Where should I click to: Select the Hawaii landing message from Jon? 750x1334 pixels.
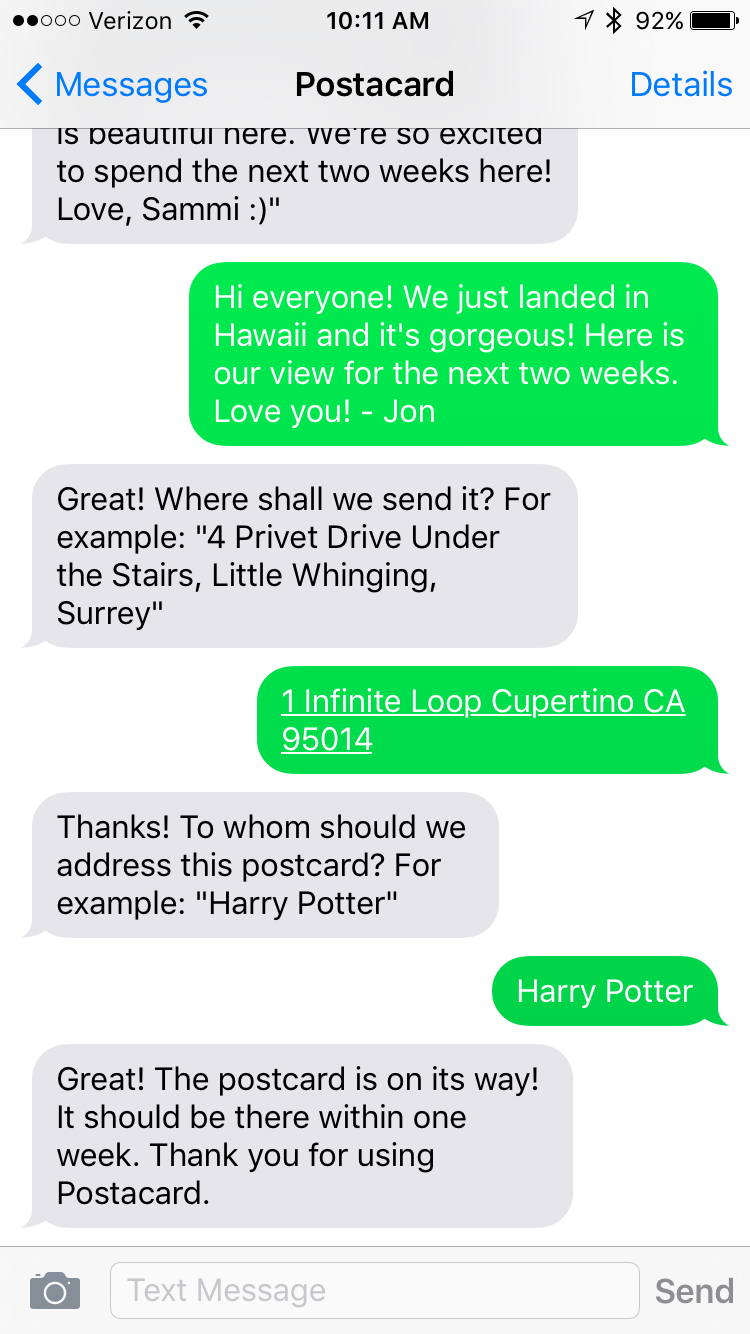(460, 353)
